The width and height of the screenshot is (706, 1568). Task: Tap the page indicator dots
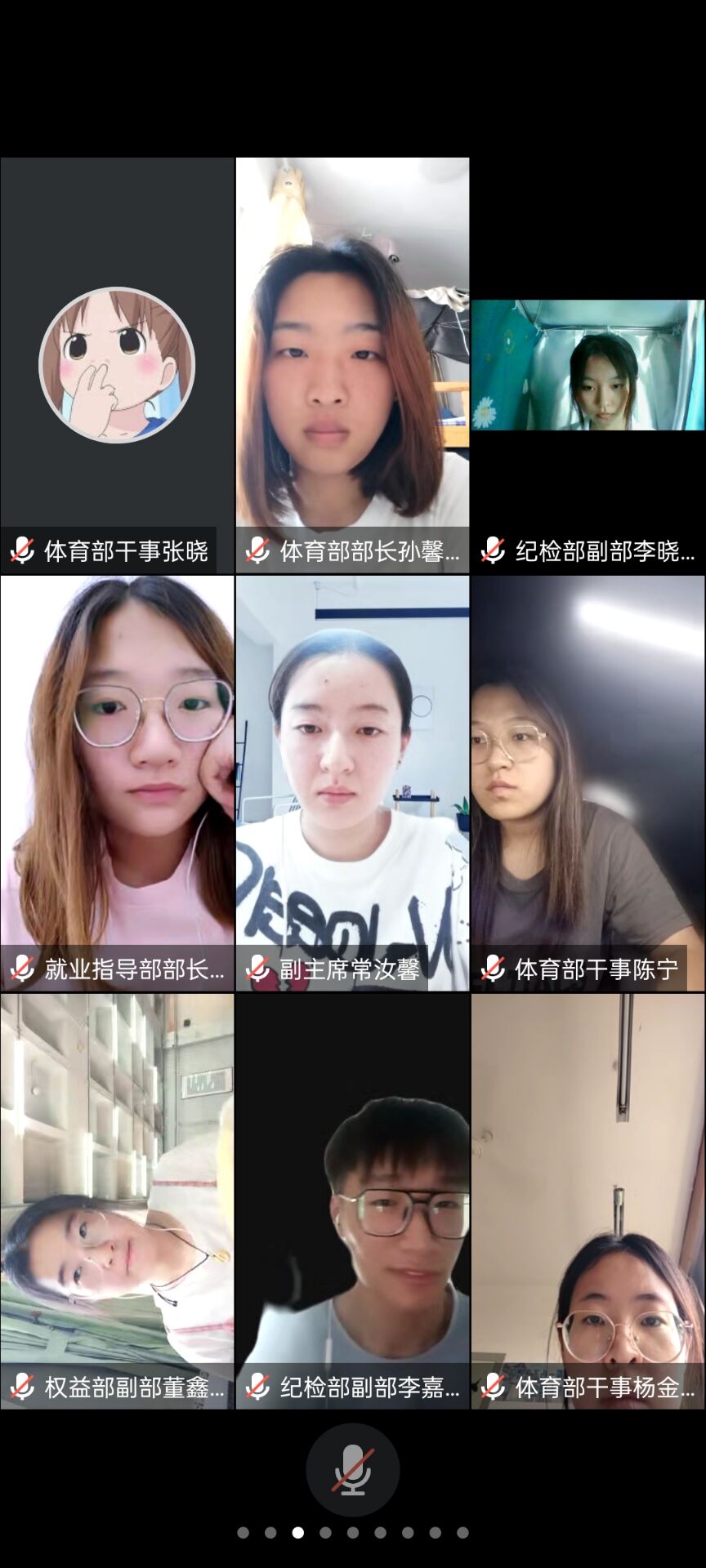click(x=352, y=1533)
